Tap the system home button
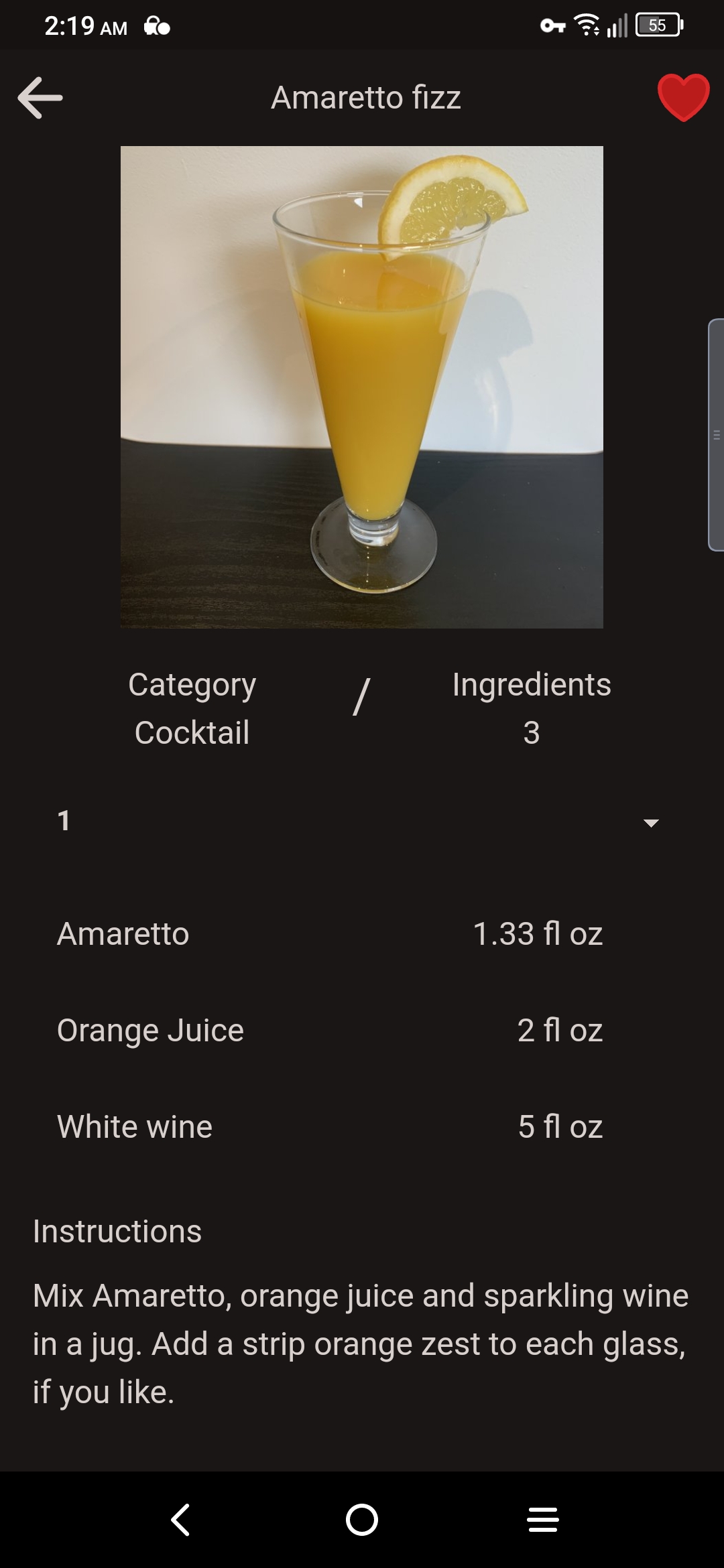This screenshot has width=724, height=1568. pos(362,1519)
